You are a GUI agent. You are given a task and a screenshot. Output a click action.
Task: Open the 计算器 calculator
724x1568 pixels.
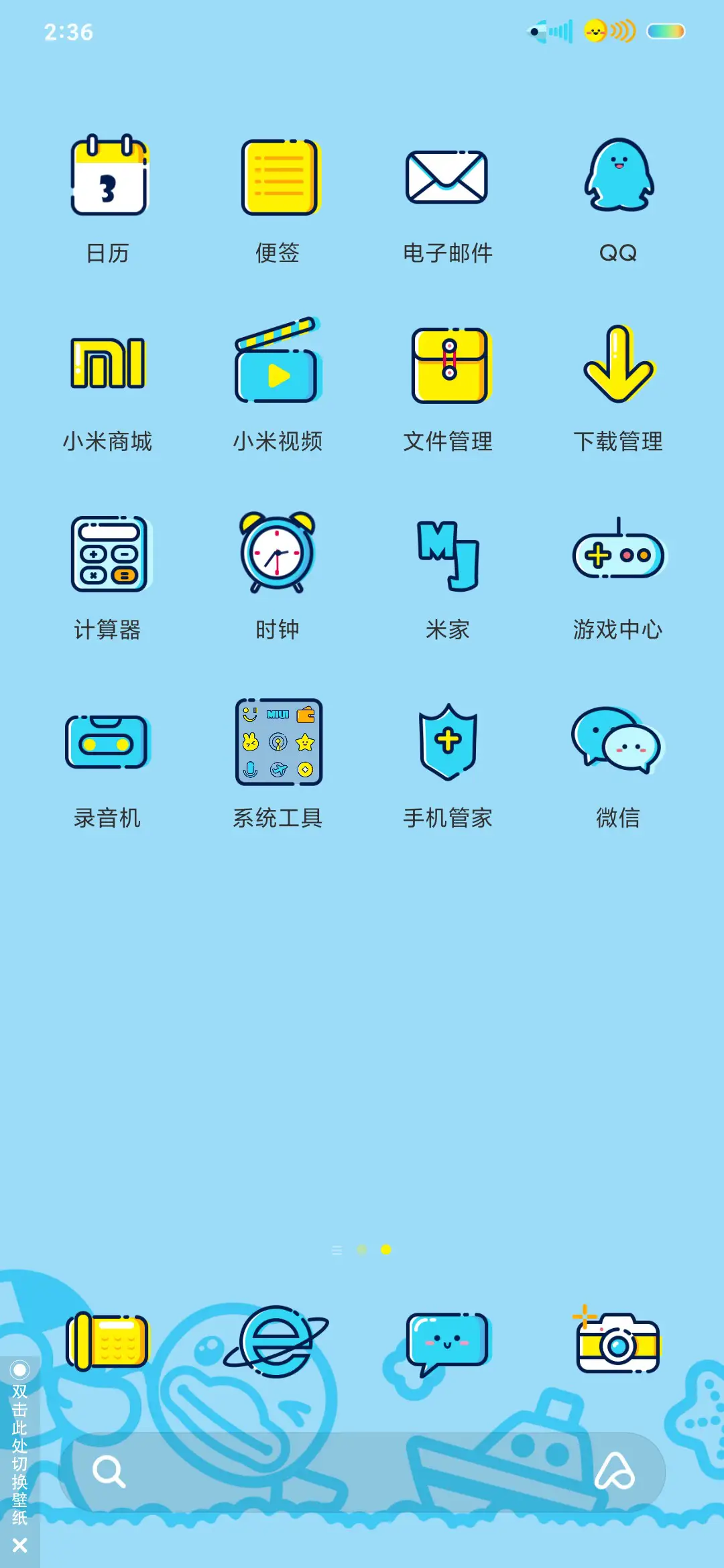(x=107, y=553)
